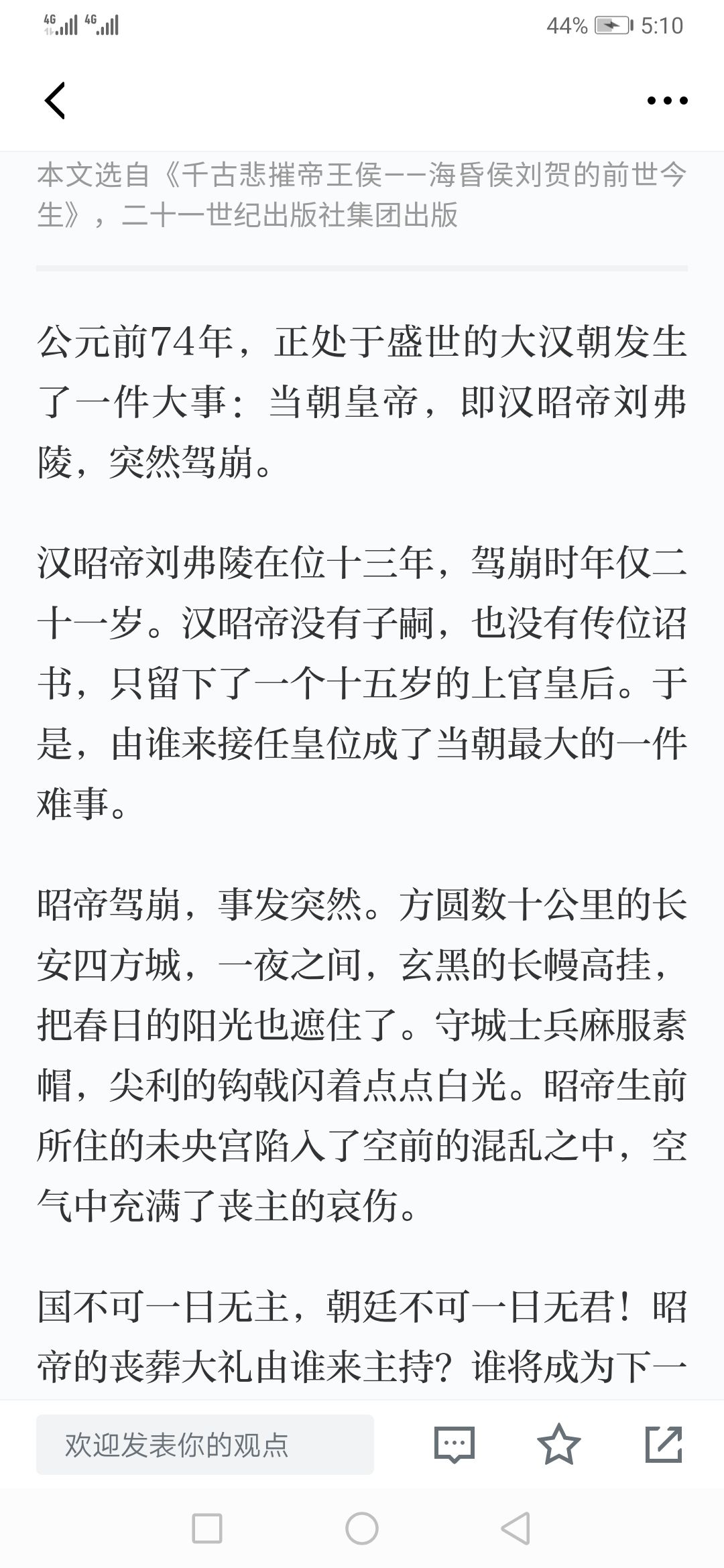Tap the system home button
724x1568 pixels.
(x=362, y=1528)
